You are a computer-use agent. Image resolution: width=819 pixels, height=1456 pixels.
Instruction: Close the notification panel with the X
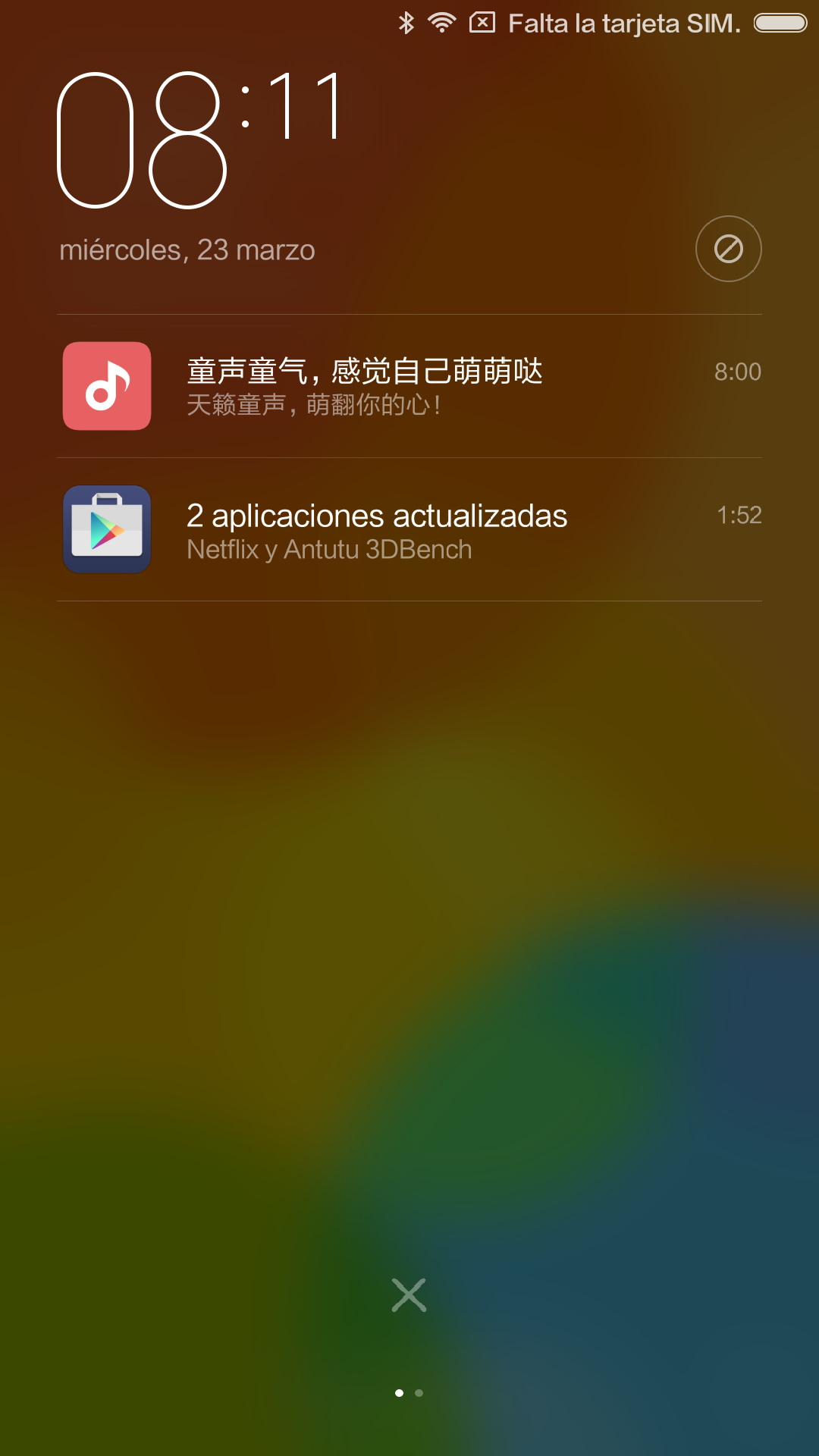409,1294
